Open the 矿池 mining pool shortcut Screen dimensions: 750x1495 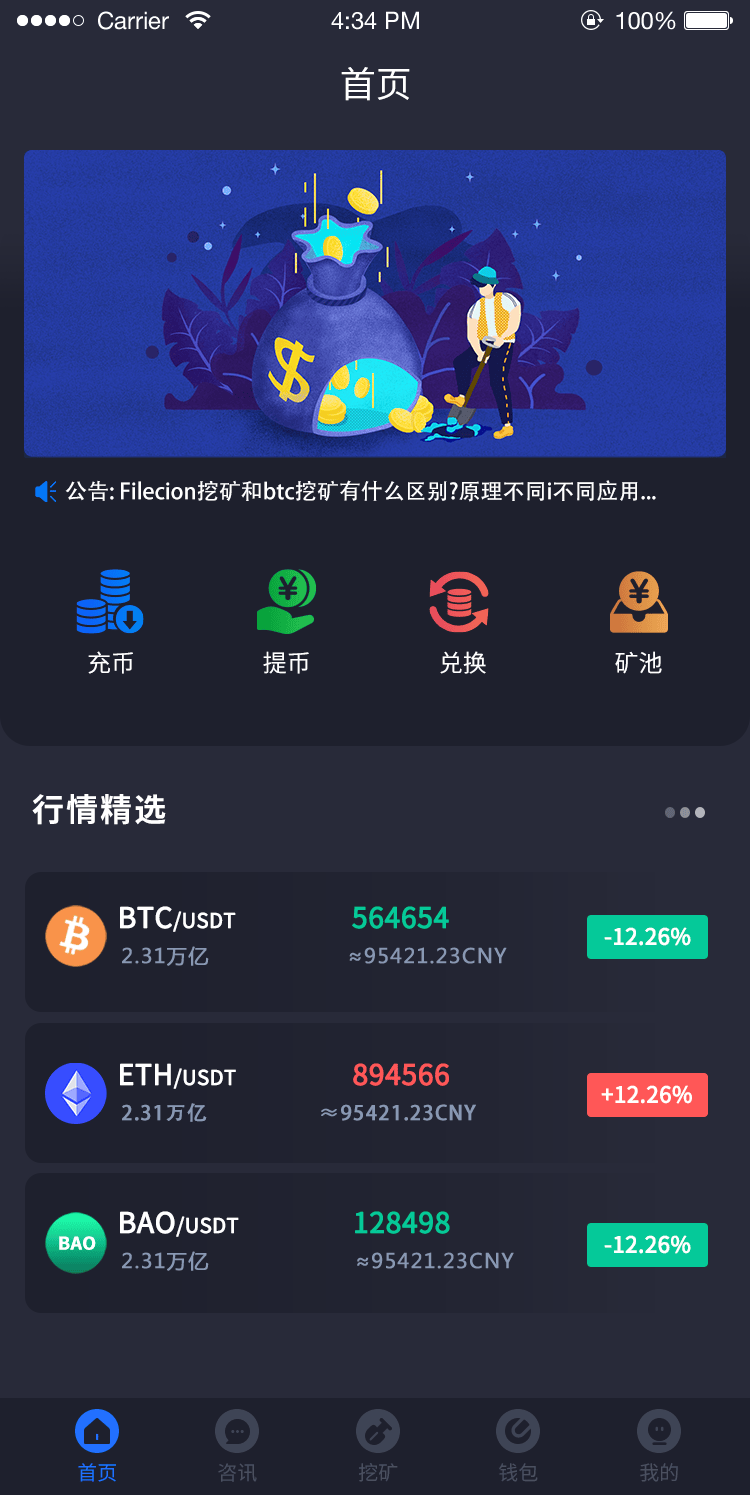point(638,620)
